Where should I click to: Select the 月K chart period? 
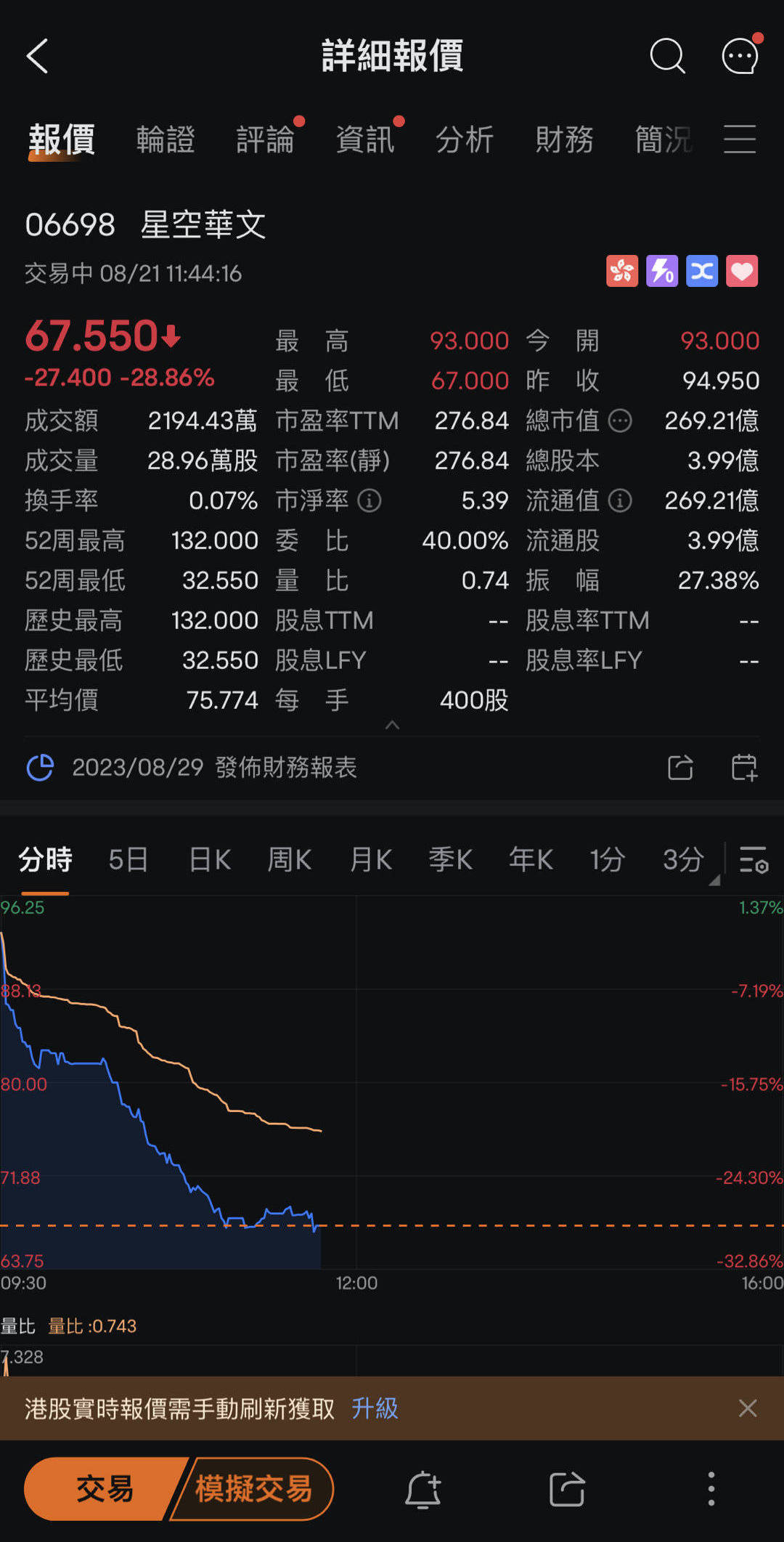click(371, 860)
